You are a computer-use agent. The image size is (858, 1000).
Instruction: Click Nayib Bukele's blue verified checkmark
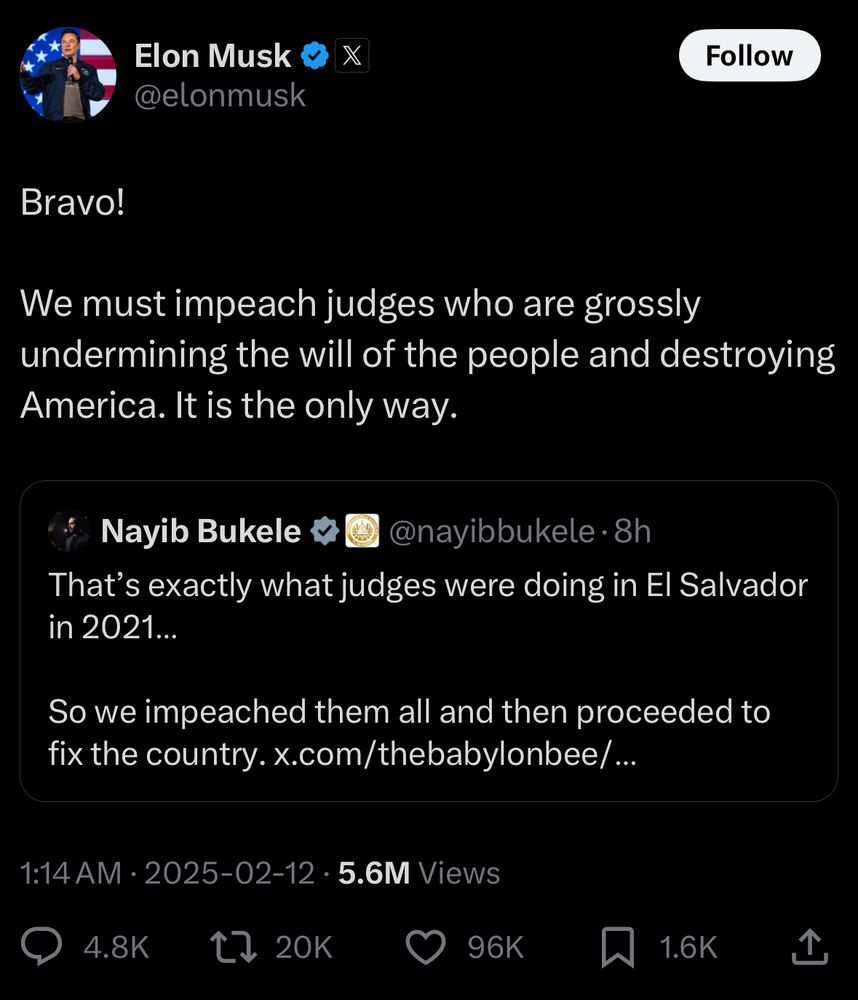(x=323, y=531)
